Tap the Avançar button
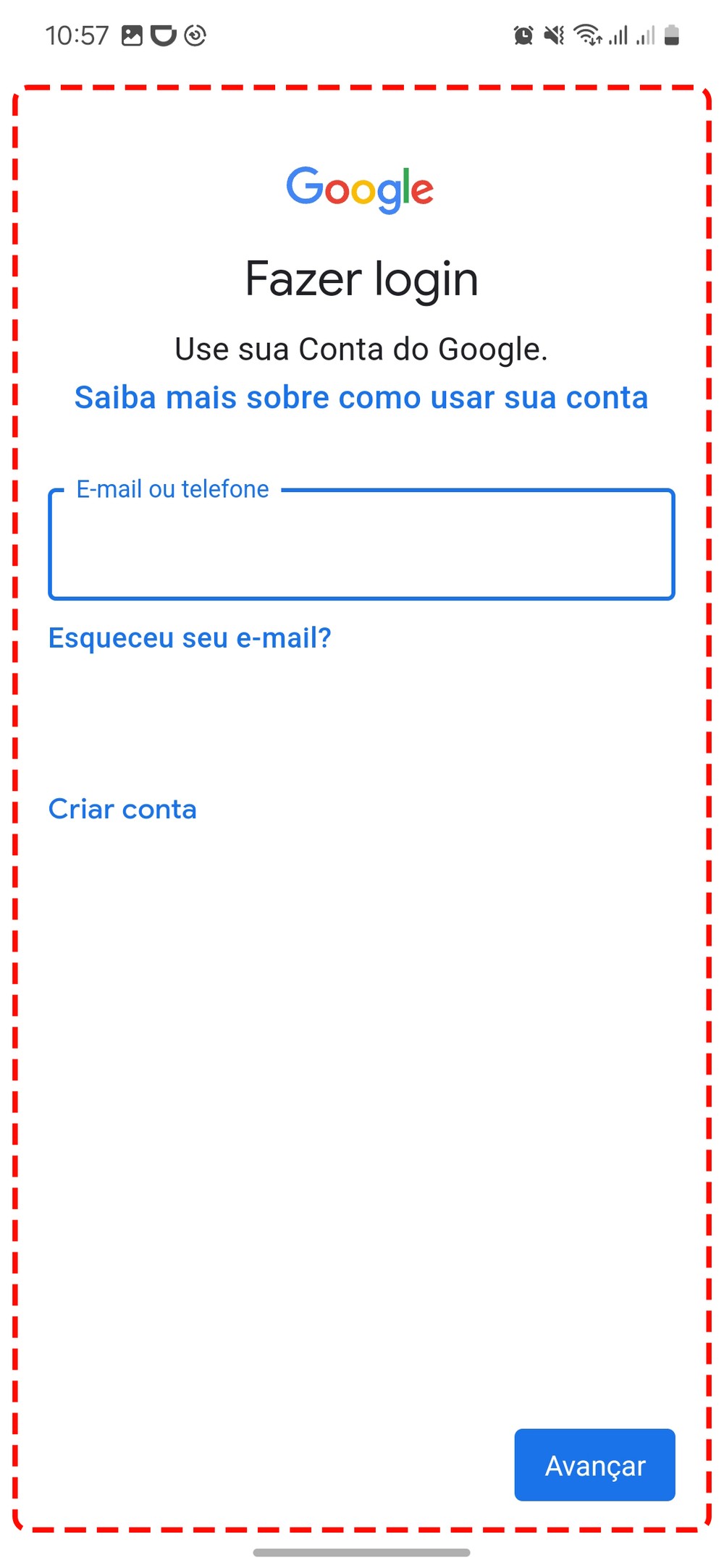The height and width of the screenshot is (1568, 724). pos(594,1465)
